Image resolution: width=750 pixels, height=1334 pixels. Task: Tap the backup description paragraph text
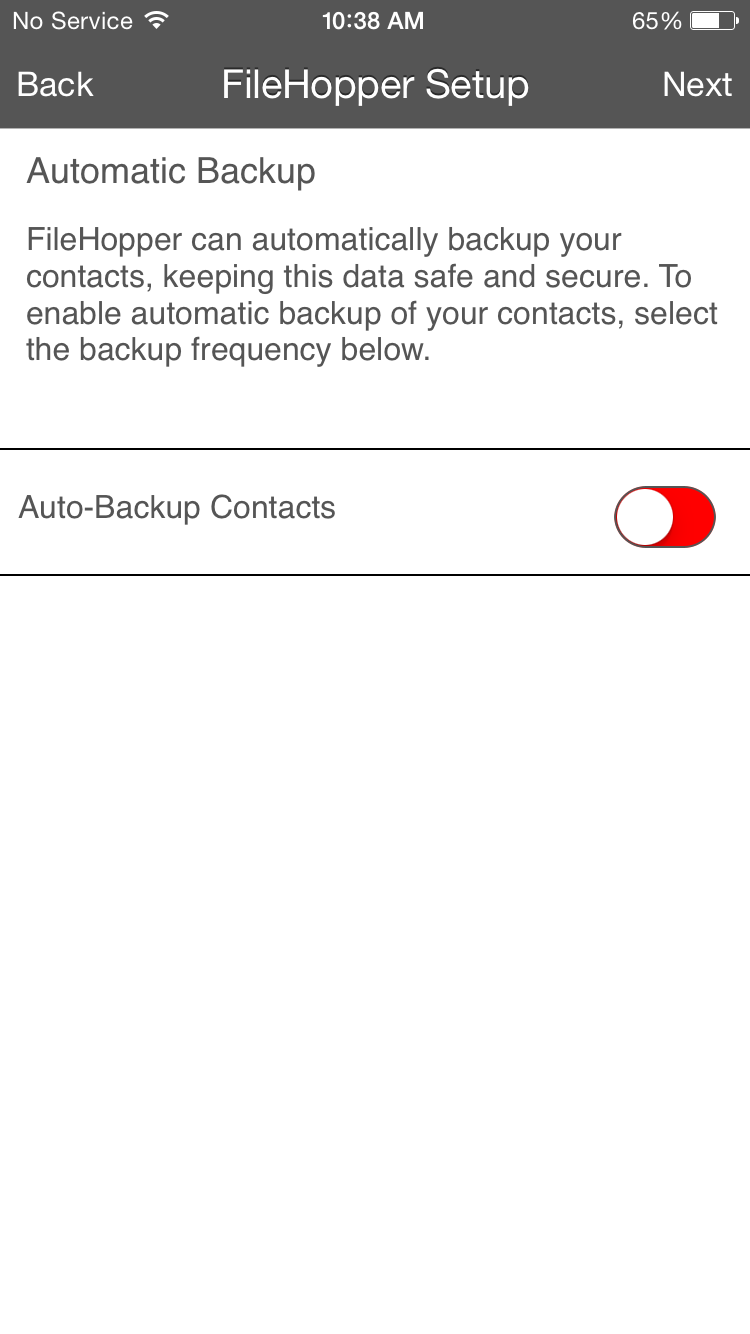coord(370,295)
